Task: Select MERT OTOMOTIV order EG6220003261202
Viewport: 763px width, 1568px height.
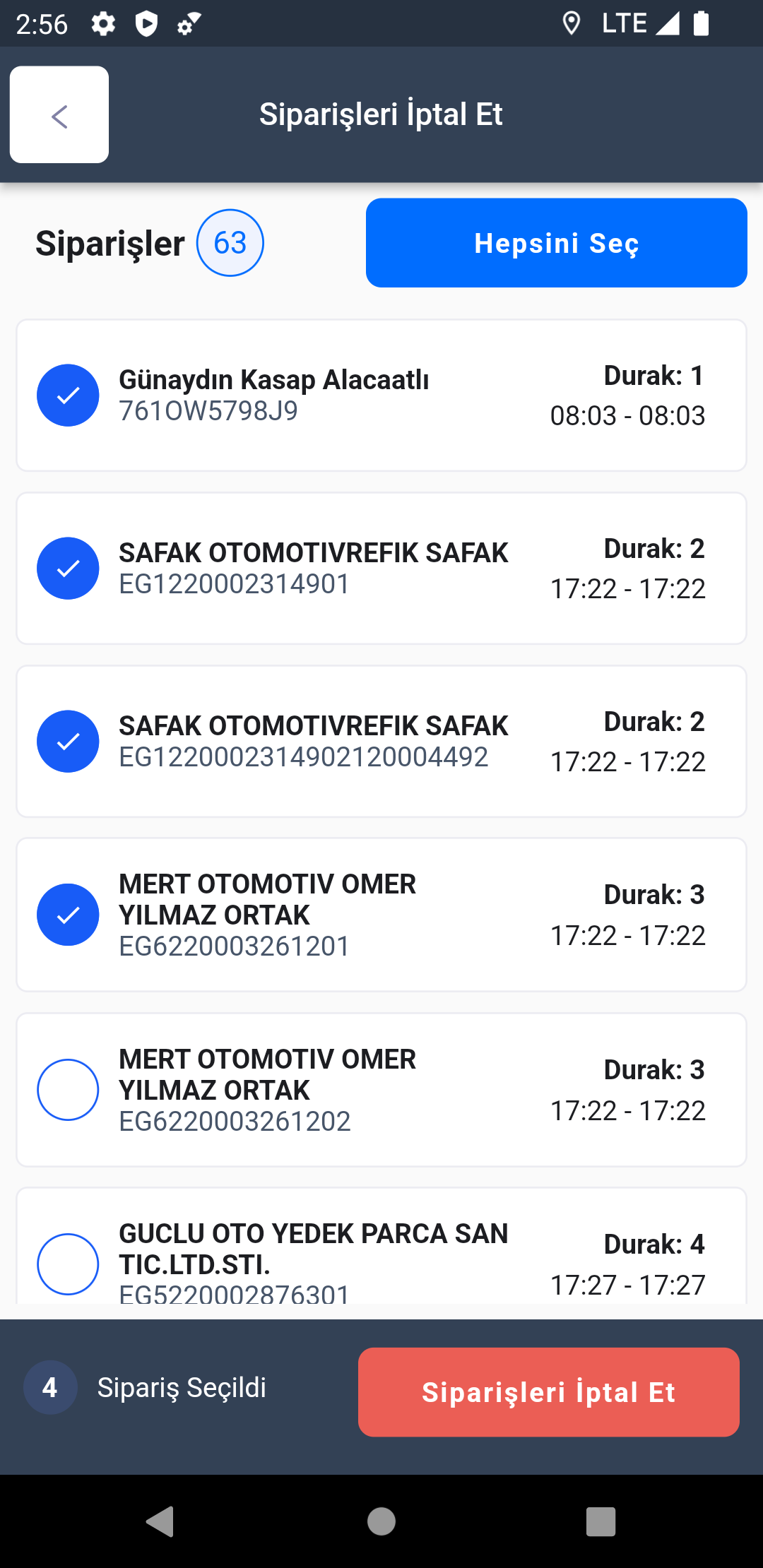Action: tap(68, 1090)
